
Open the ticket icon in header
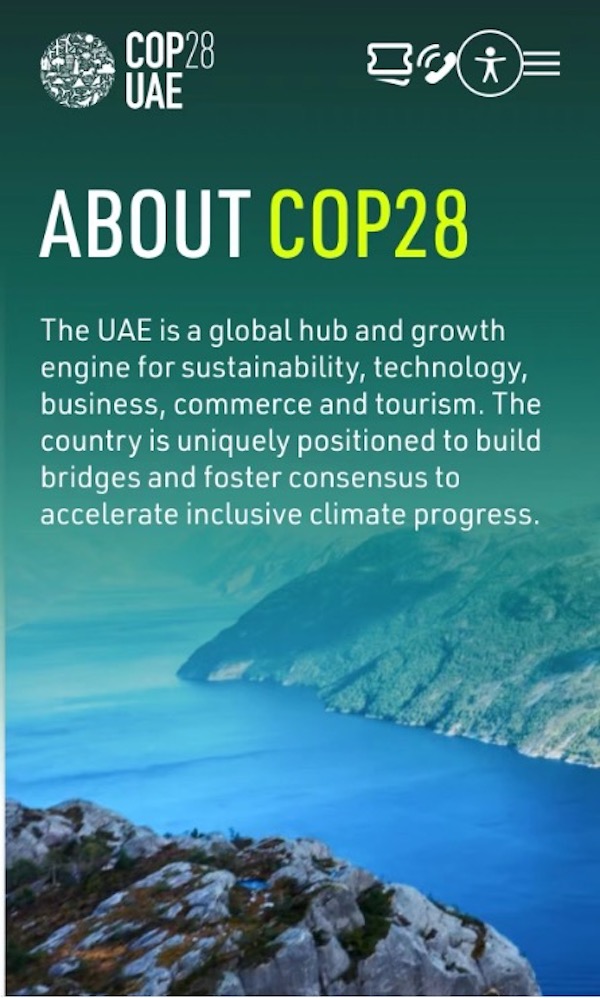coord(390,63)
